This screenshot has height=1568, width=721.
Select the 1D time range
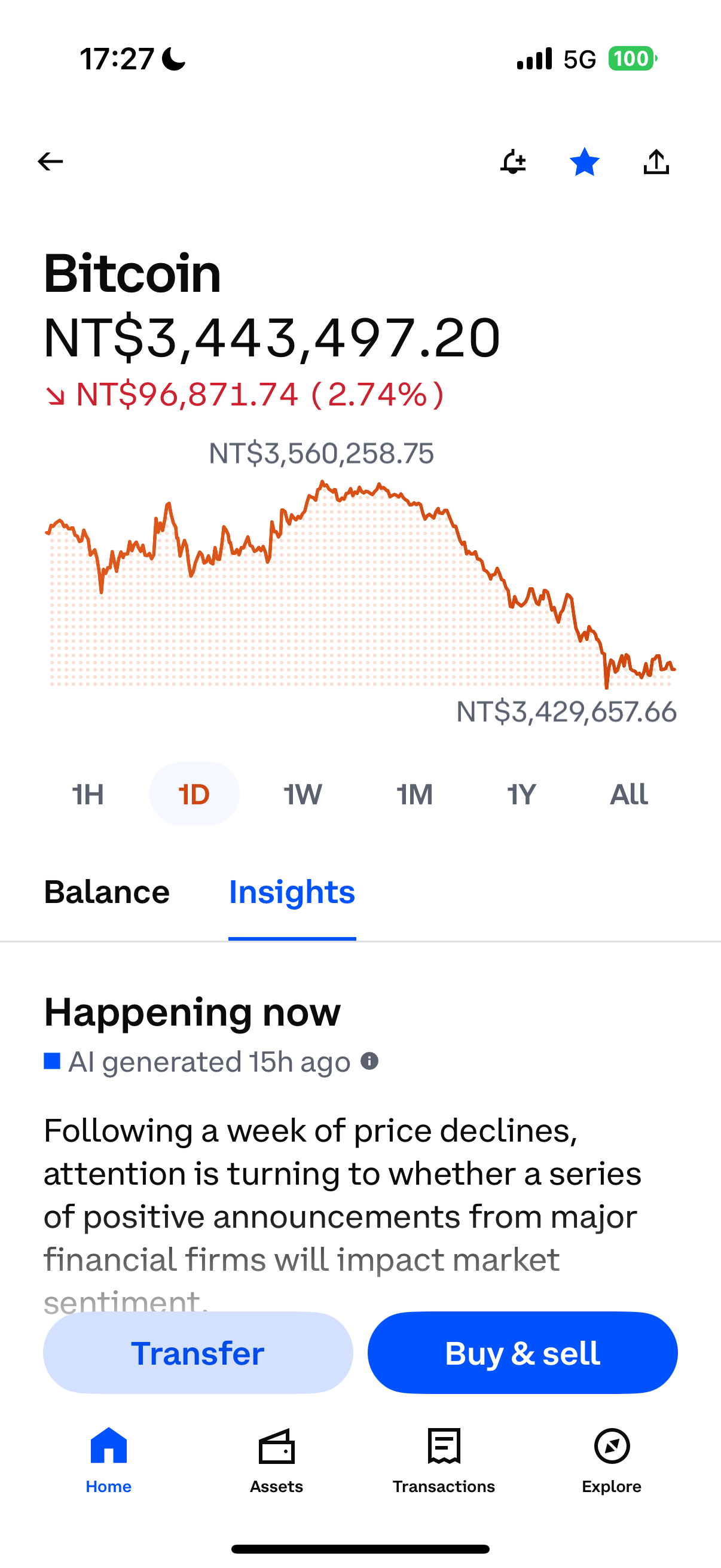point(195,793)
